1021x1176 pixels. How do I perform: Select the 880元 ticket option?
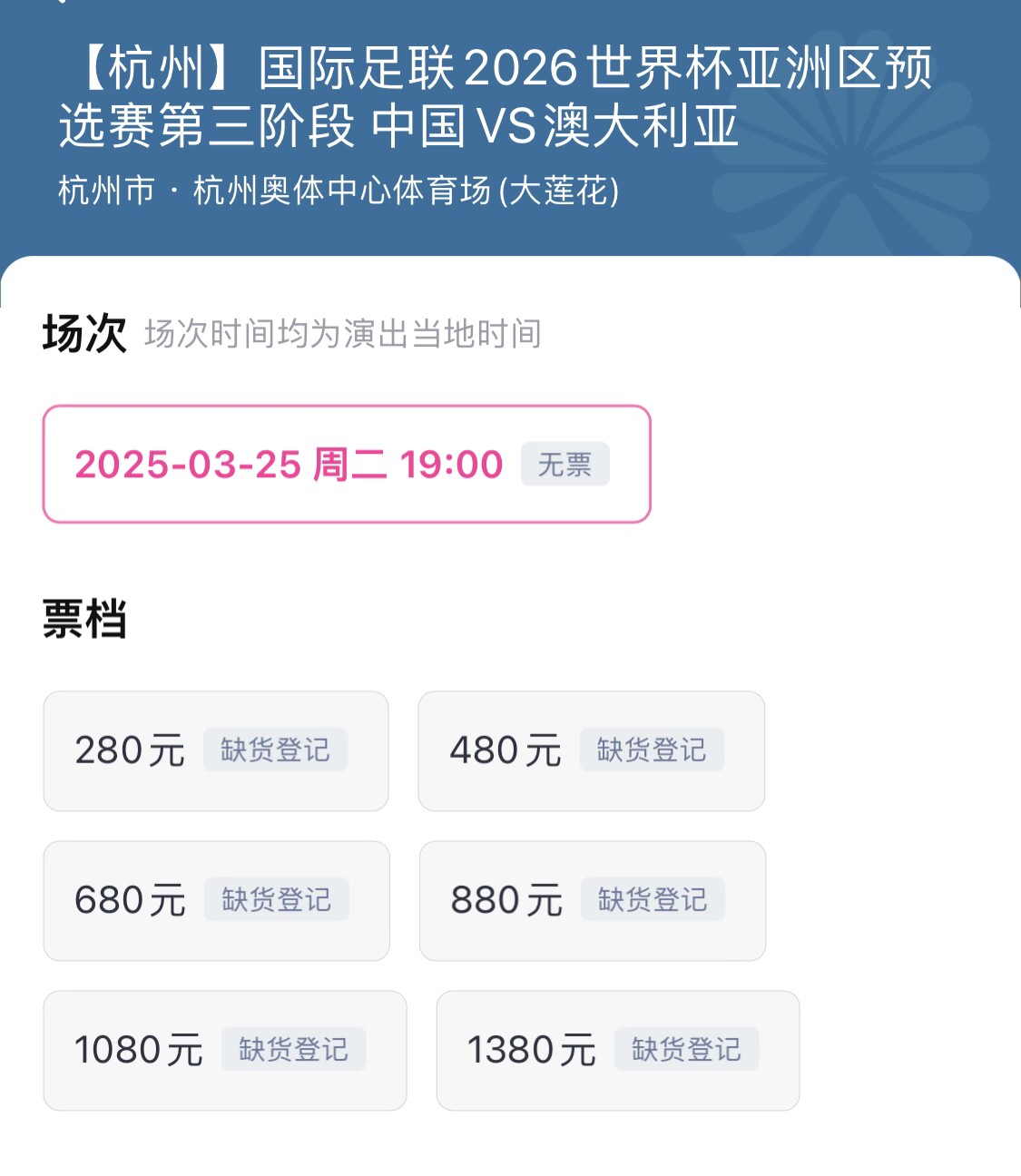point(592,900)
